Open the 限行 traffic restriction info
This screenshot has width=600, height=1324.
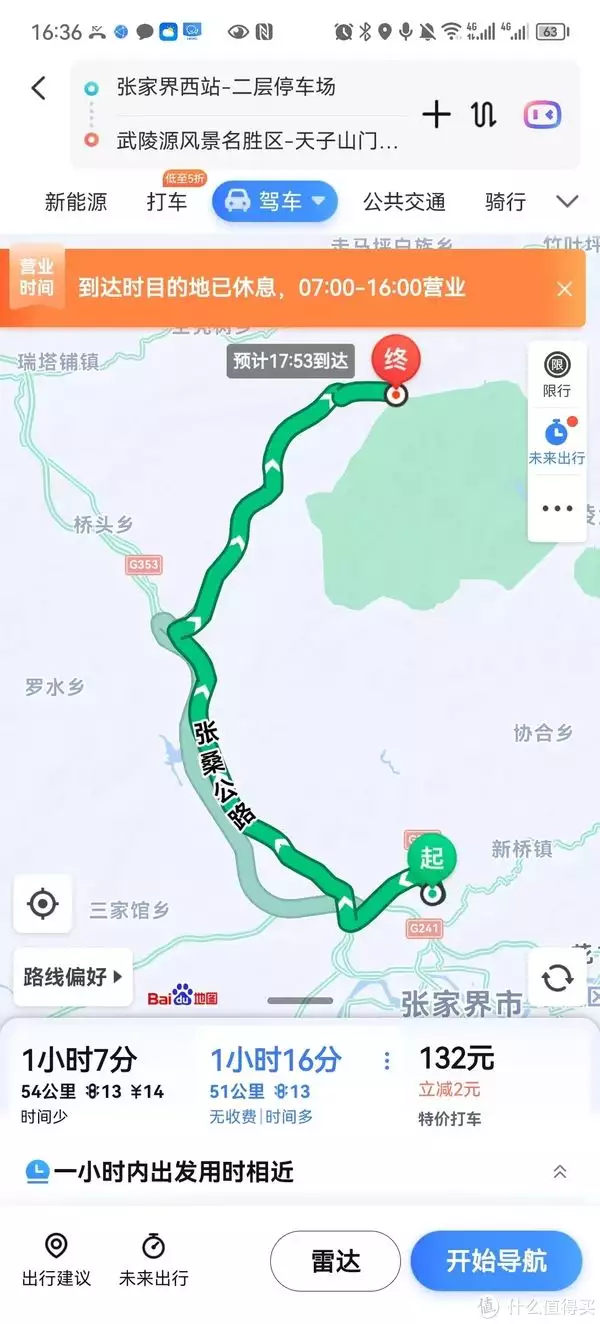coord(556,374)
